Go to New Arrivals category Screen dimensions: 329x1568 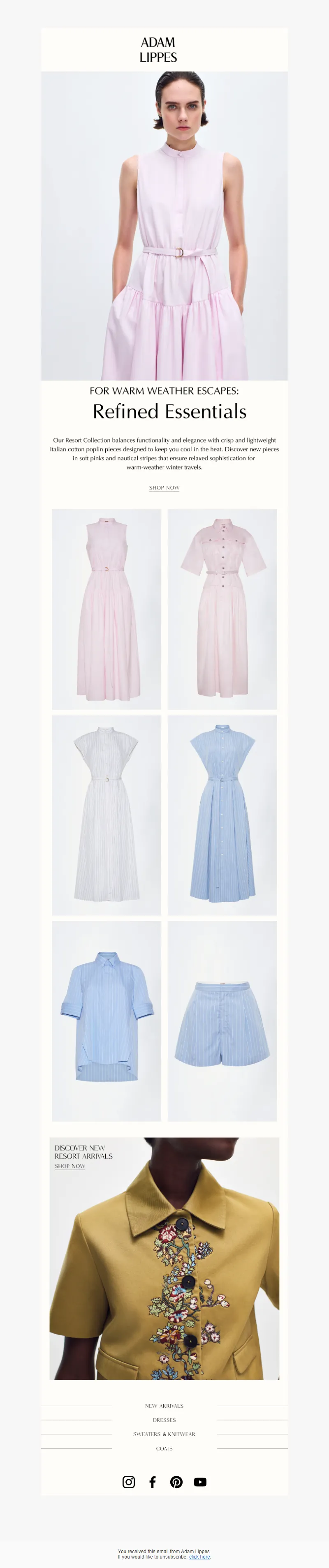coord(164,1406)
